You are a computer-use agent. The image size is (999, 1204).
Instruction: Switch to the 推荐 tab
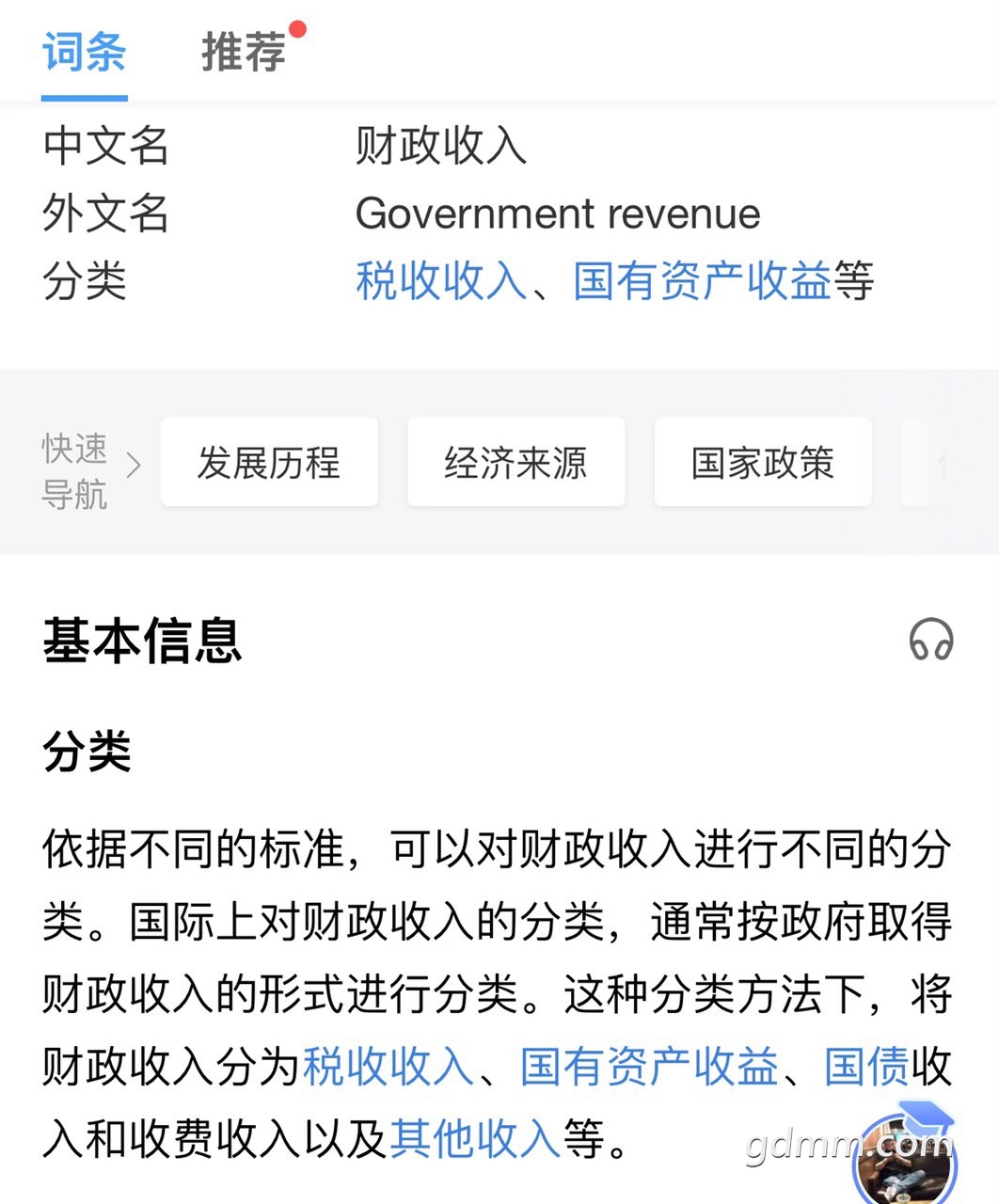click(x=244, y=52)
